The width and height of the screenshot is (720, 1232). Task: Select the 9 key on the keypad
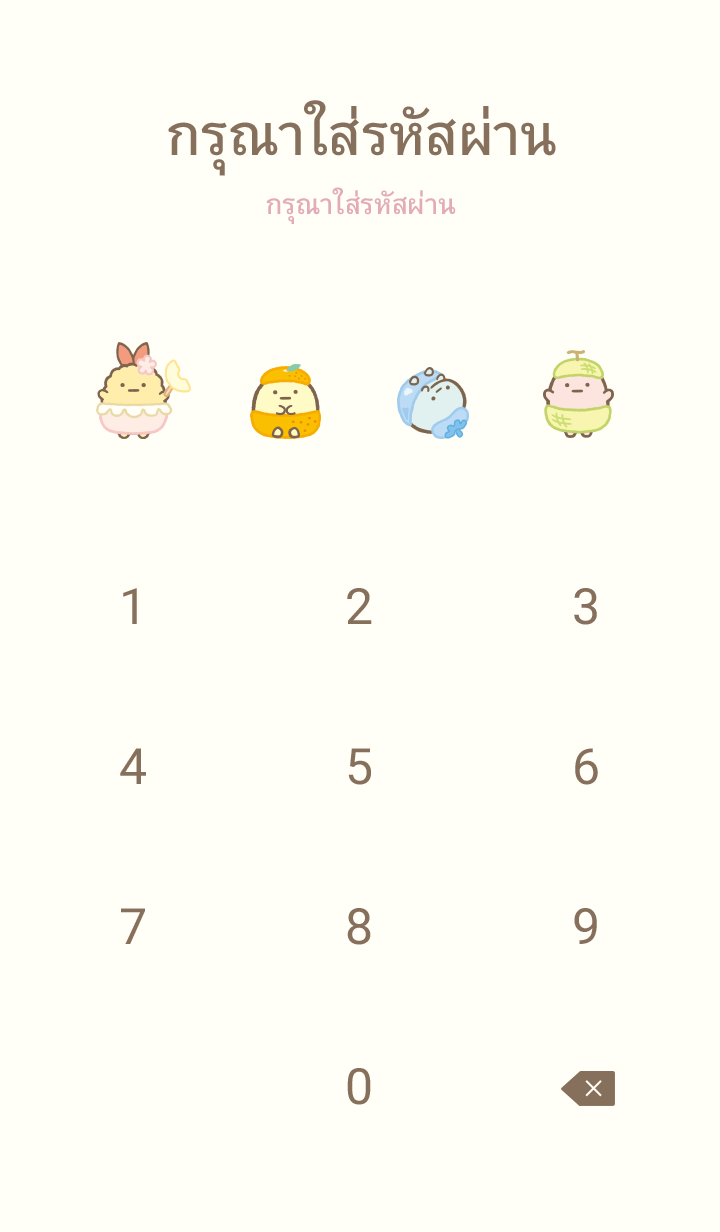(x=586, y=928)
